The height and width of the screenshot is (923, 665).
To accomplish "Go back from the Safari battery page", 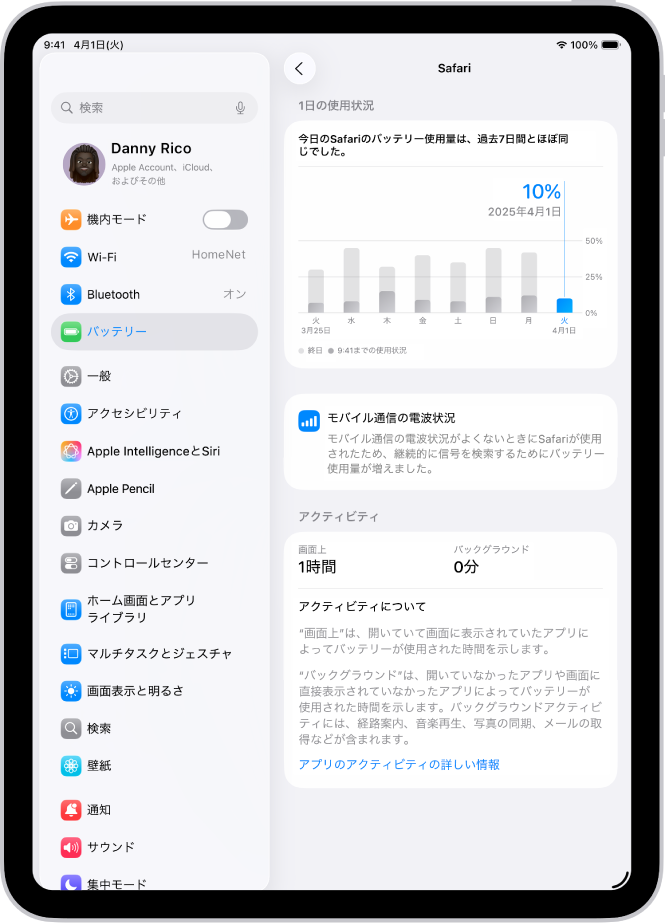I will click(299, 68).
